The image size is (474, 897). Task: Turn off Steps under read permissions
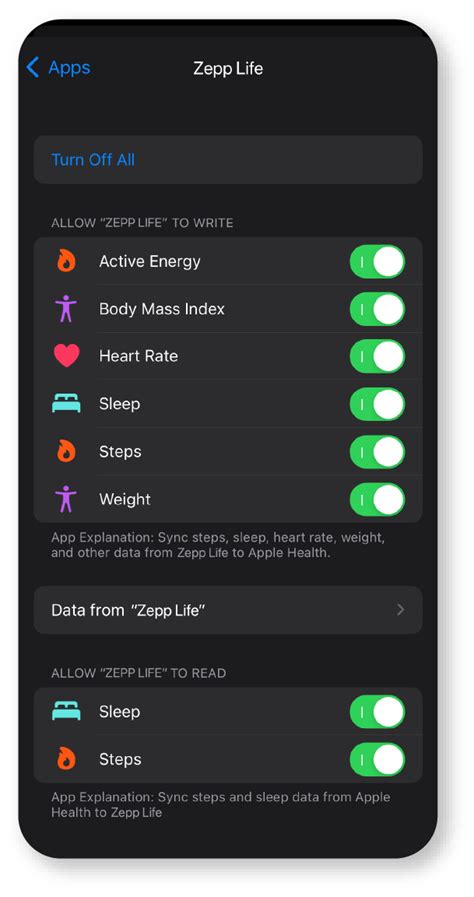coord(377,760)
